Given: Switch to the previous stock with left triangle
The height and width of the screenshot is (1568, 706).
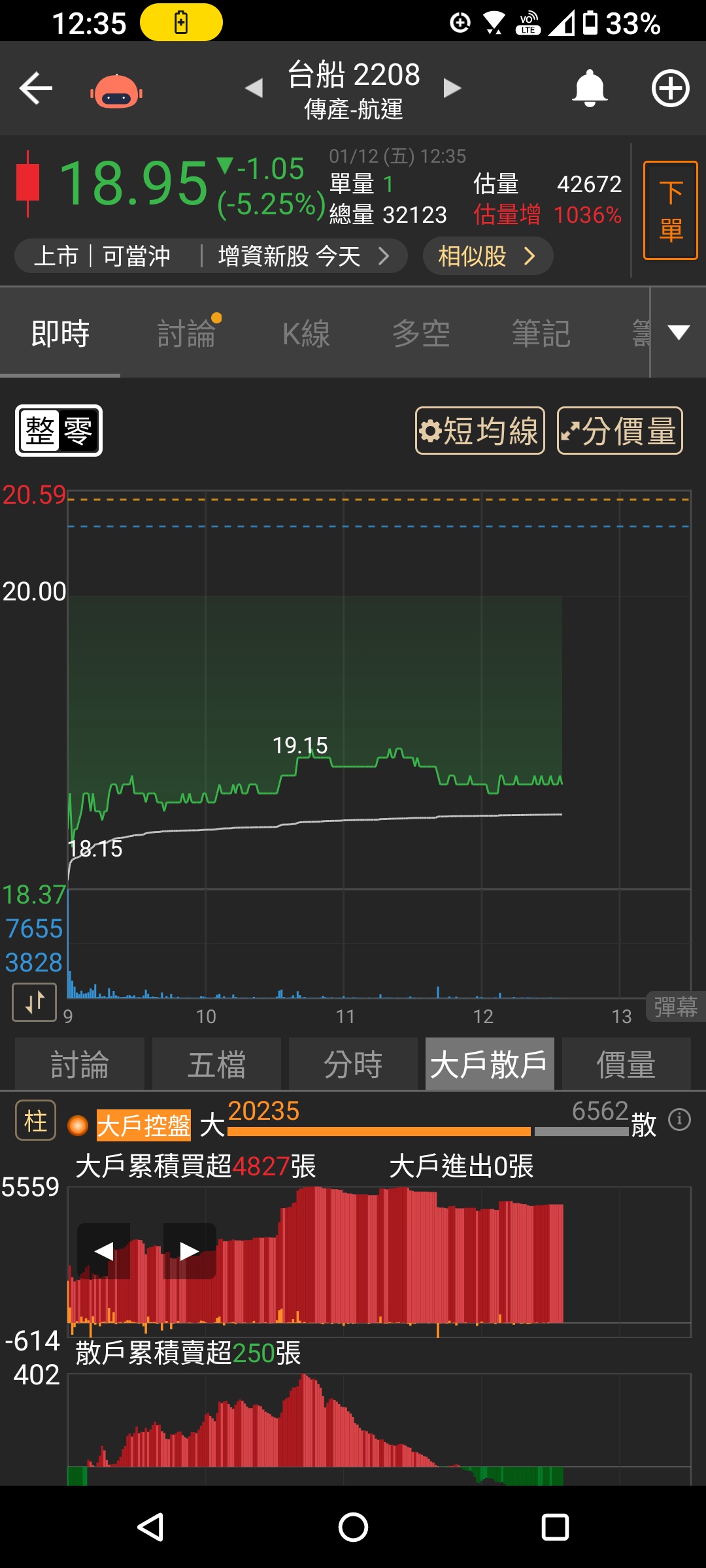Looking at the screenshot, I should (x=254, y=88).
